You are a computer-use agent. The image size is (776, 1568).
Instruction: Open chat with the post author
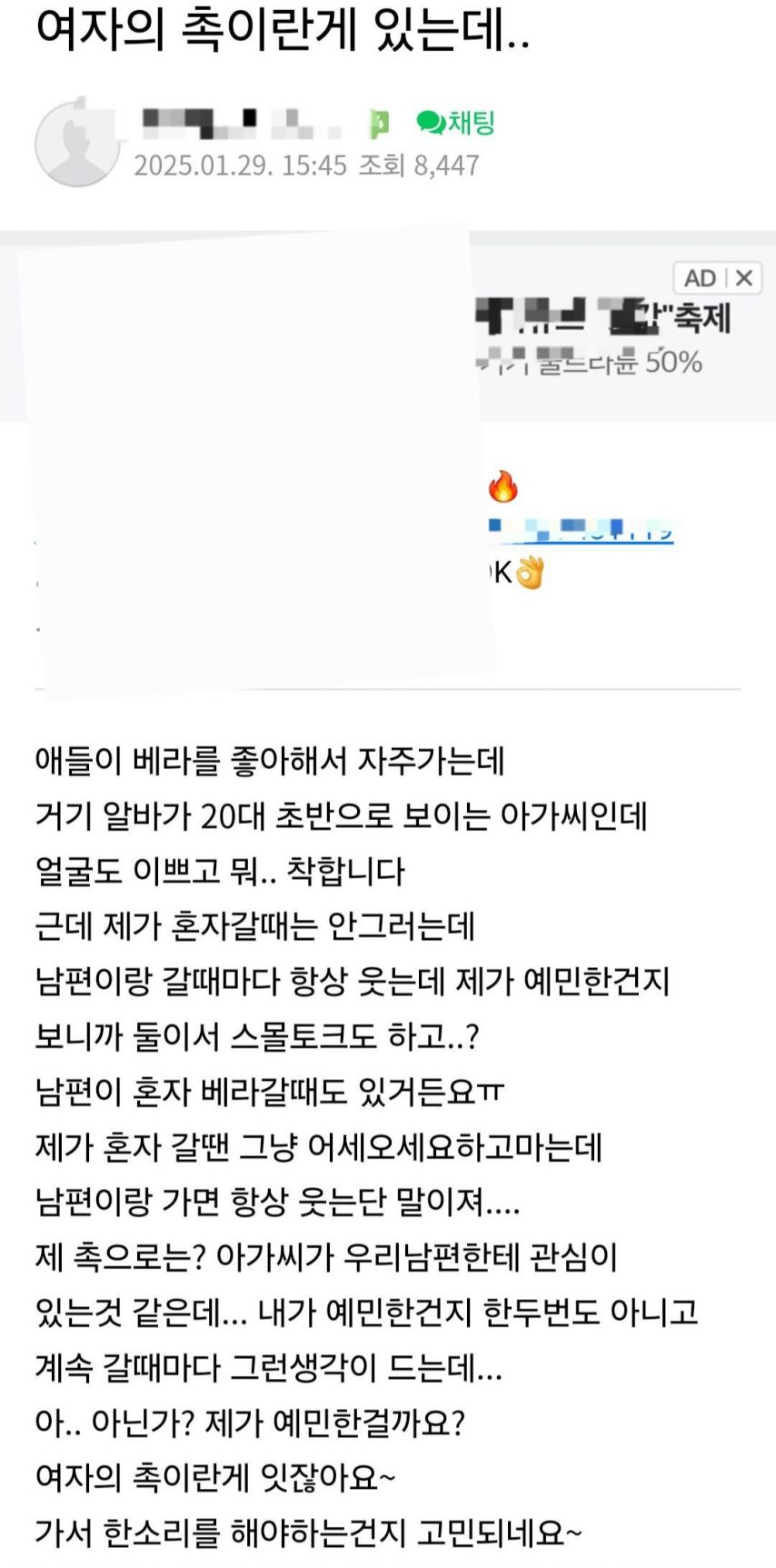[456, 123]
